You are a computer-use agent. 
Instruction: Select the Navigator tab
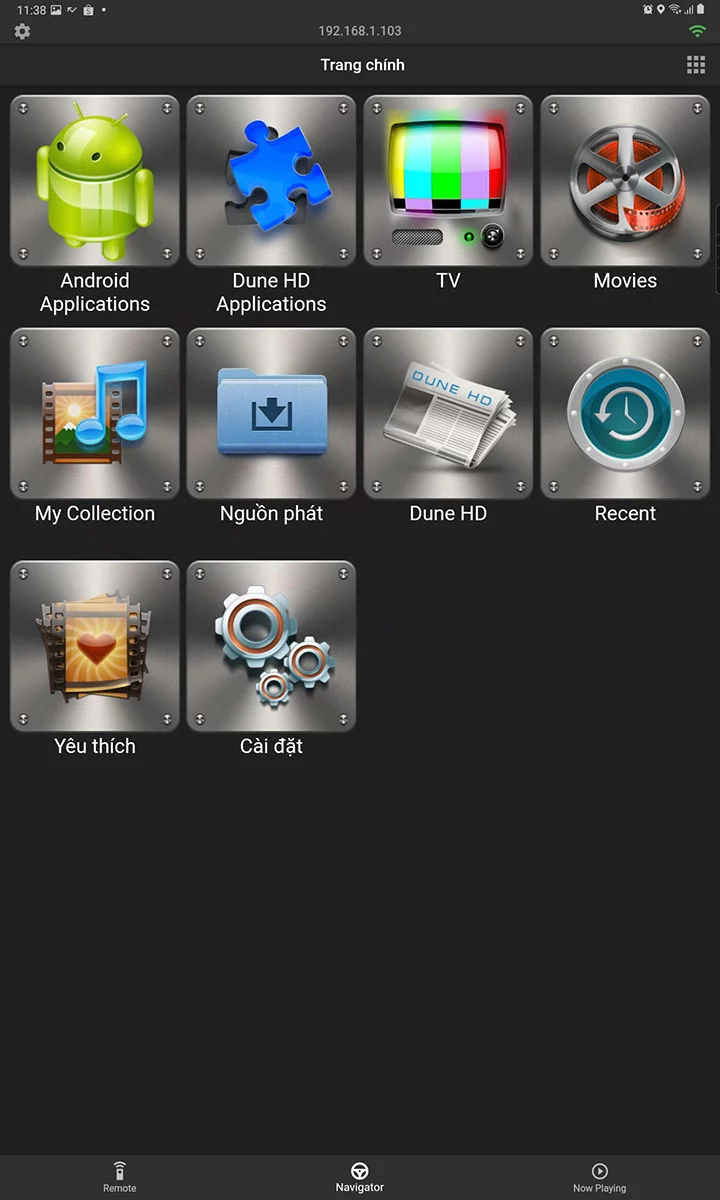[360, 1177]
